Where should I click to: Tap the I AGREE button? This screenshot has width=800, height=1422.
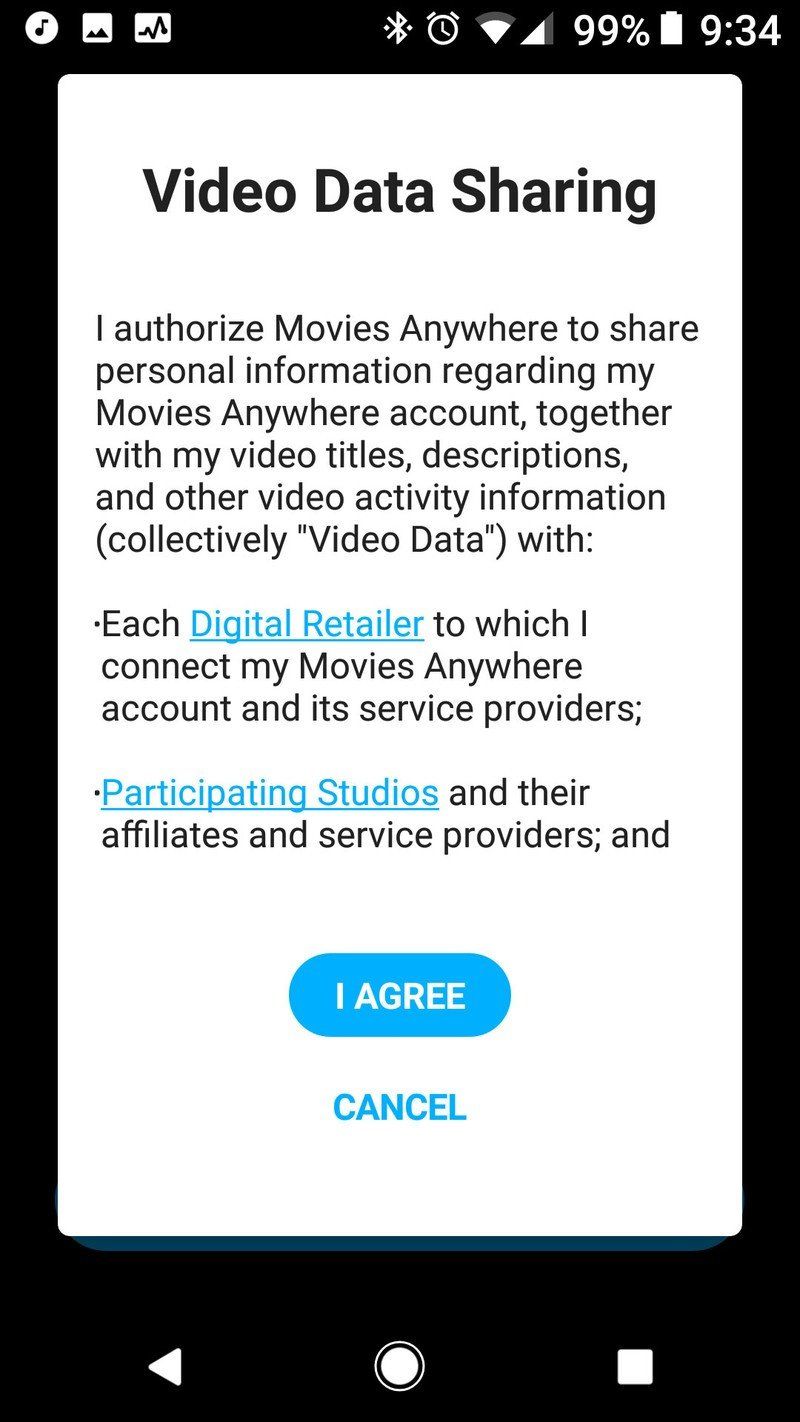[x=399, y=994]
